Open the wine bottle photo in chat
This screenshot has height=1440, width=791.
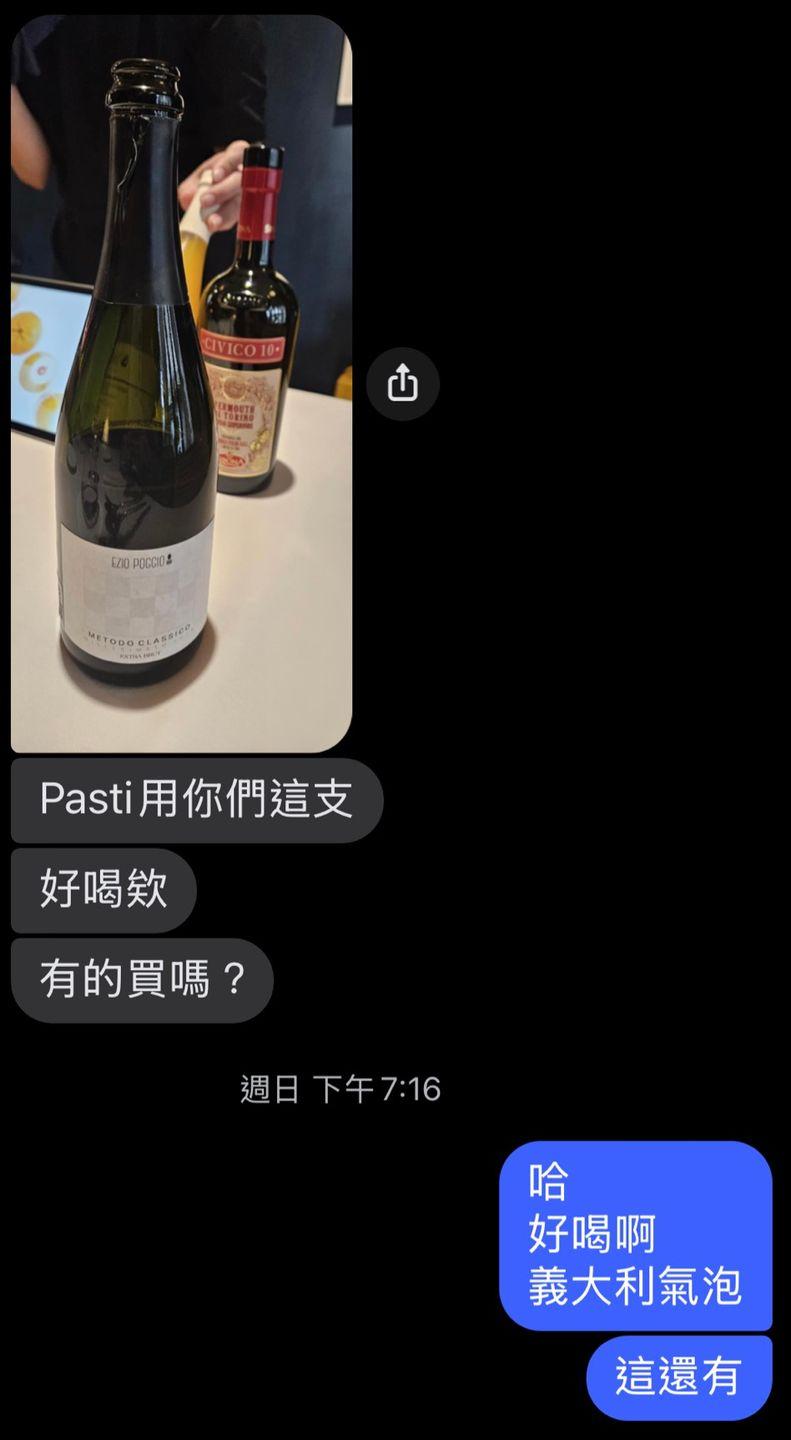click(x=181, y=383)
